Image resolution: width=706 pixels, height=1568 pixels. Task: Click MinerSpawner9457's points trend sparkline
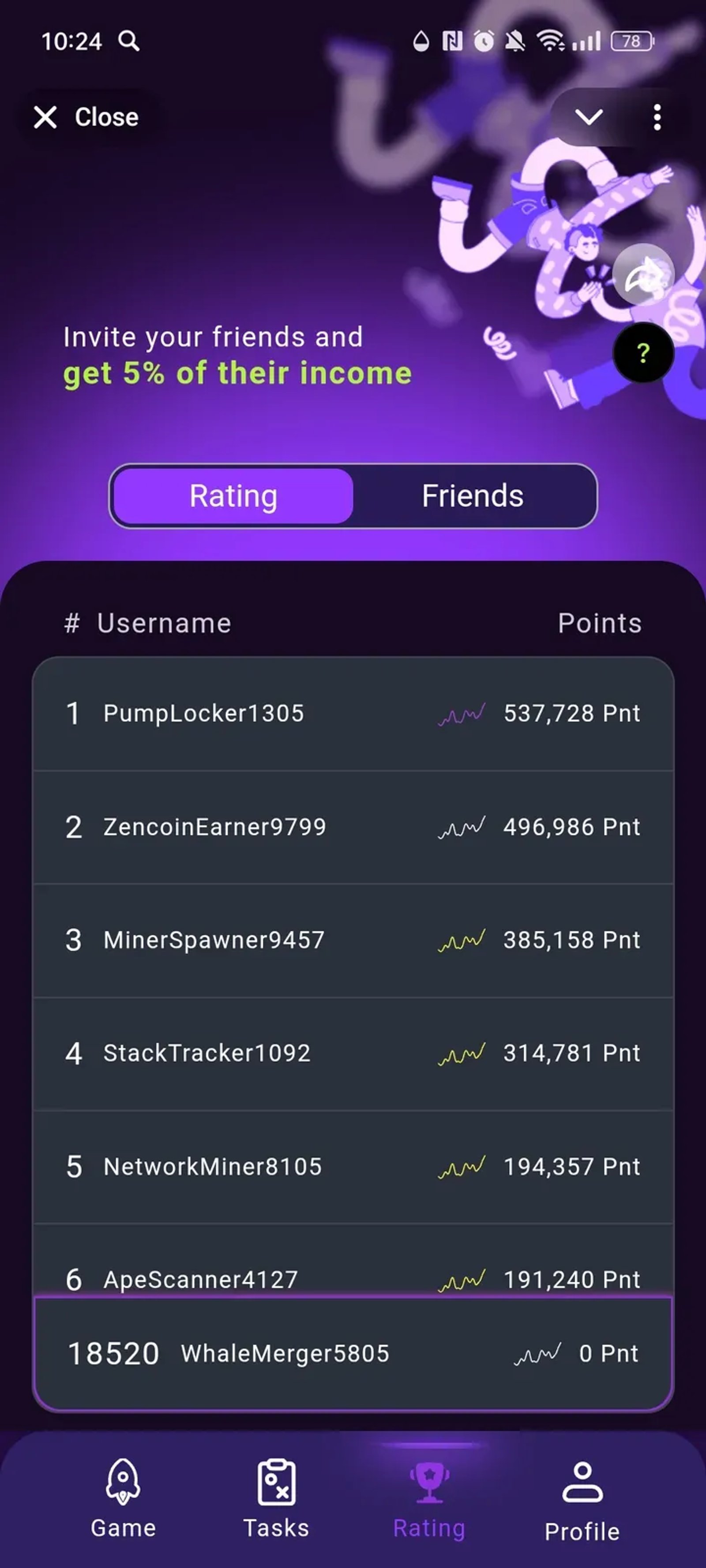pos(462,940)
